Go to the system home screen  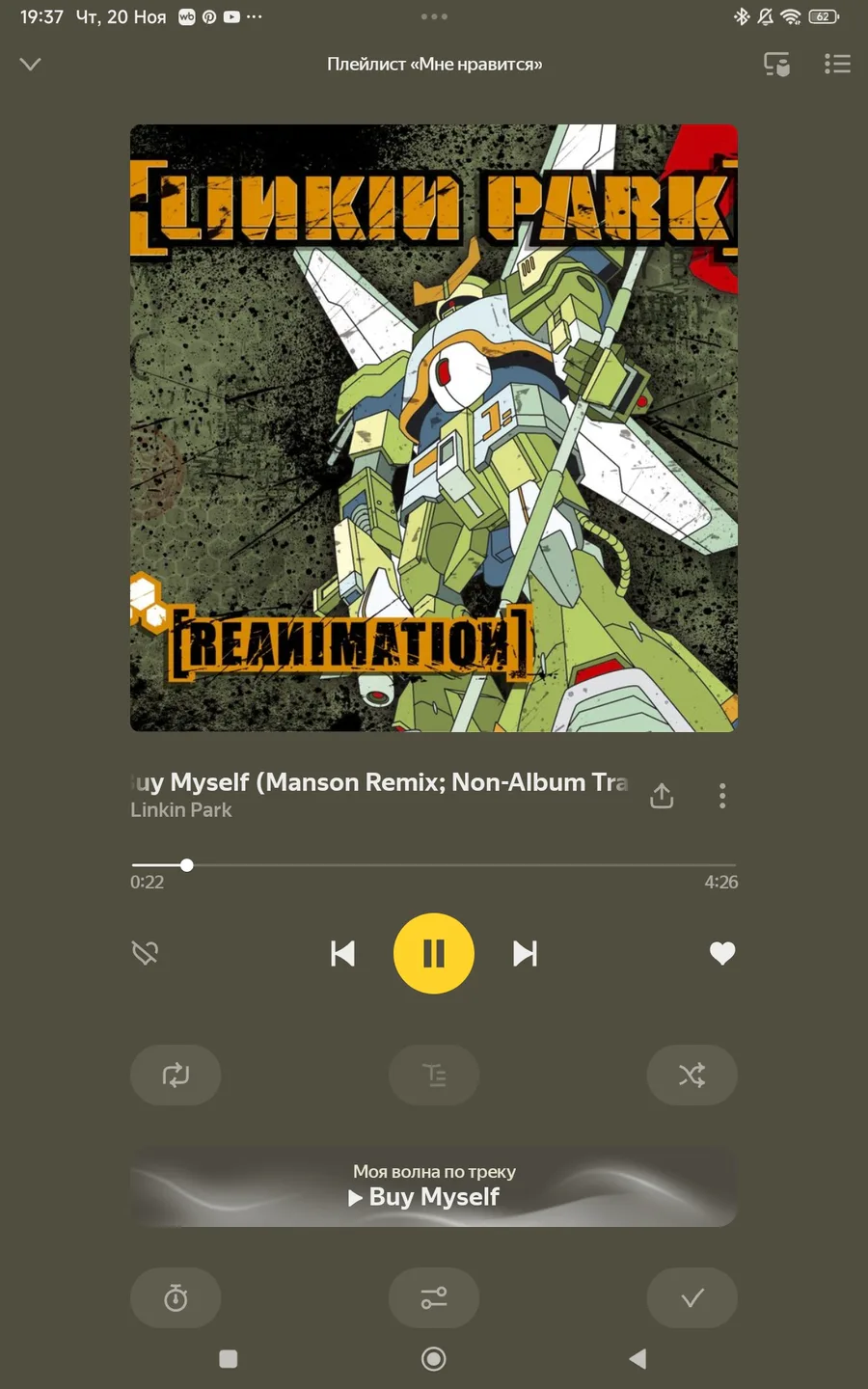(434, 1359)
